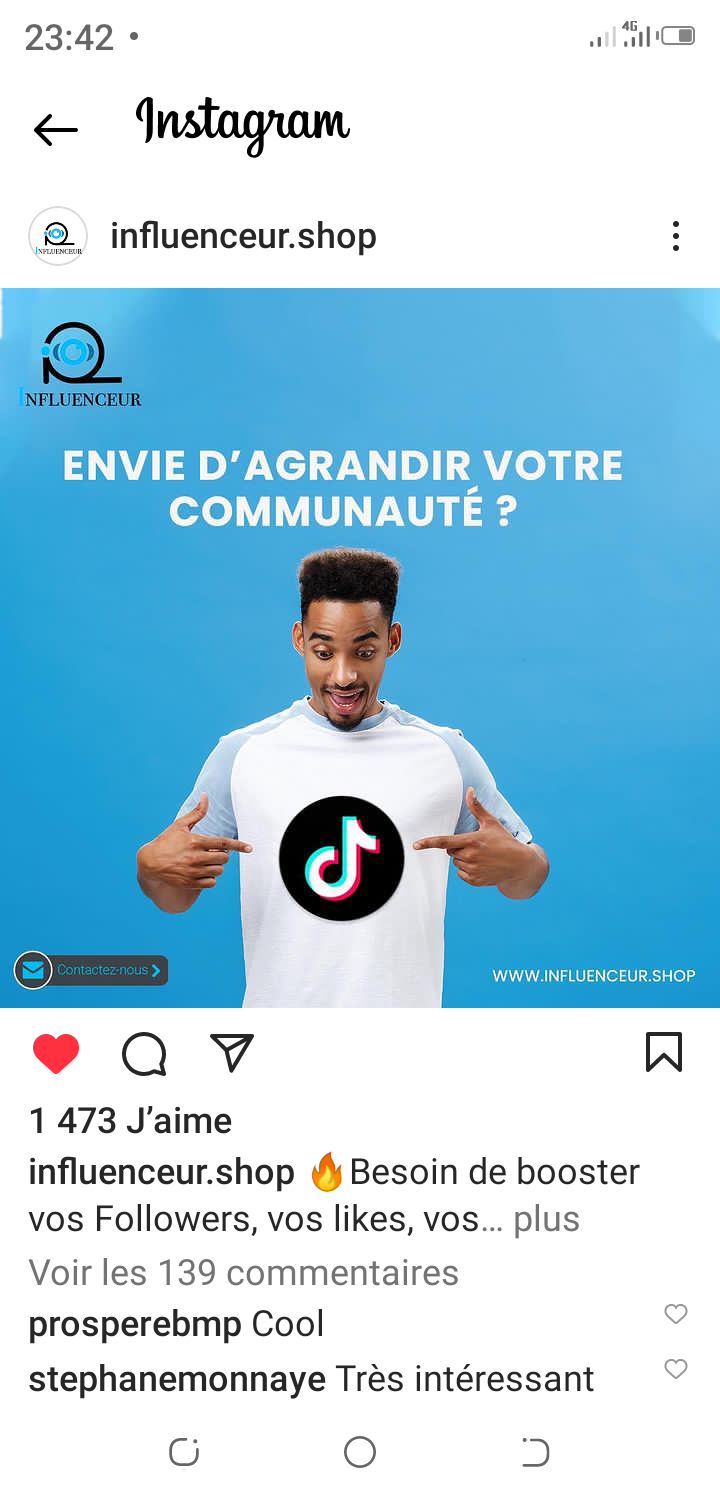Open the TikTok promo post image
720x1500 pixels.
click(360, 648)
